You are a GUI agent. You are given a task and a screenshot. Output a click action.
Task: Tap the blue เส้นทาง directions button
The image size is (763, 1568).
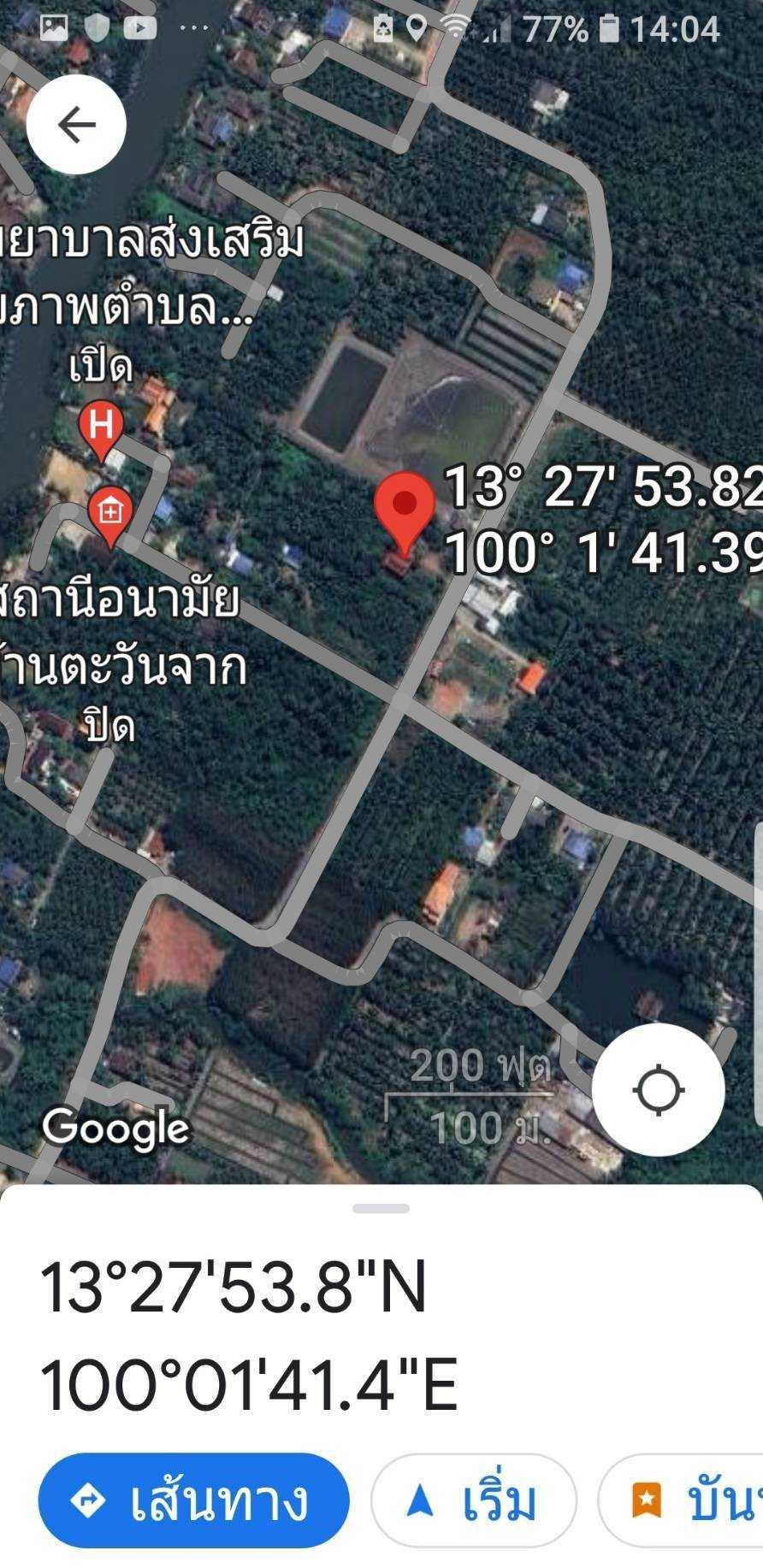click(x=194, y=1500)
